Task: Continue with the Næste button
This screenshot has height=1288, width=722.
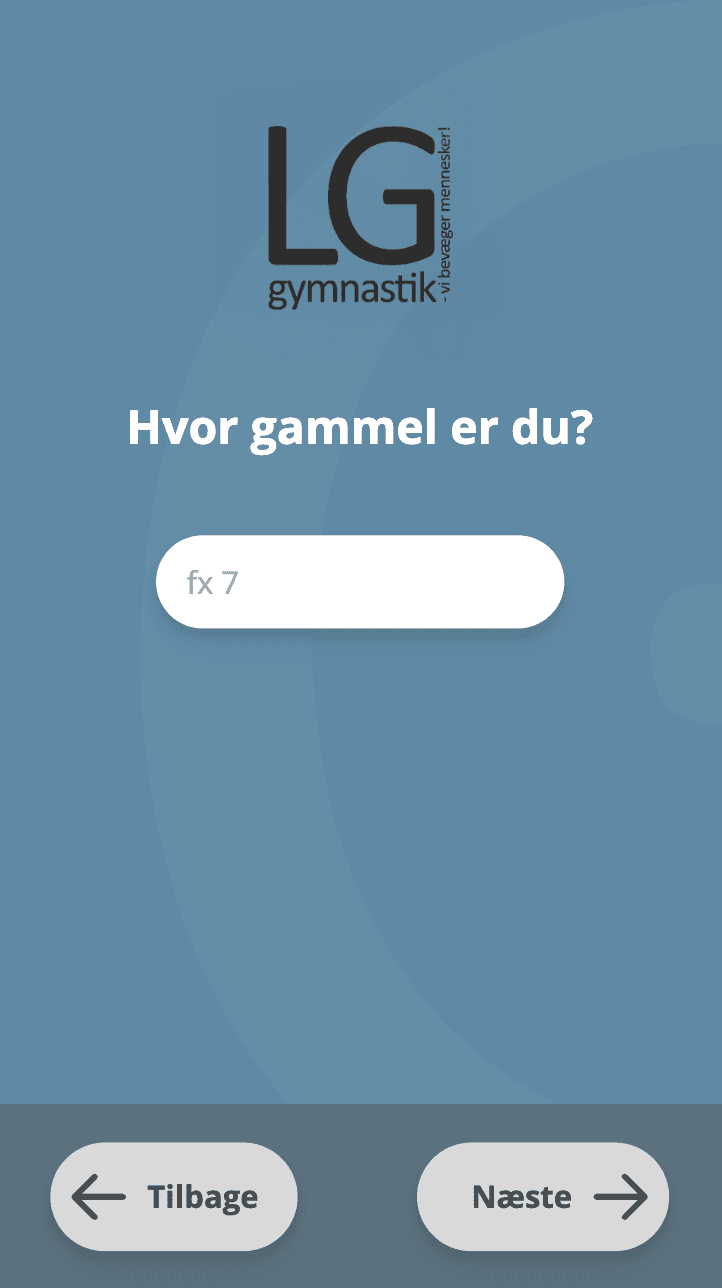Action: coord(543,1196)
